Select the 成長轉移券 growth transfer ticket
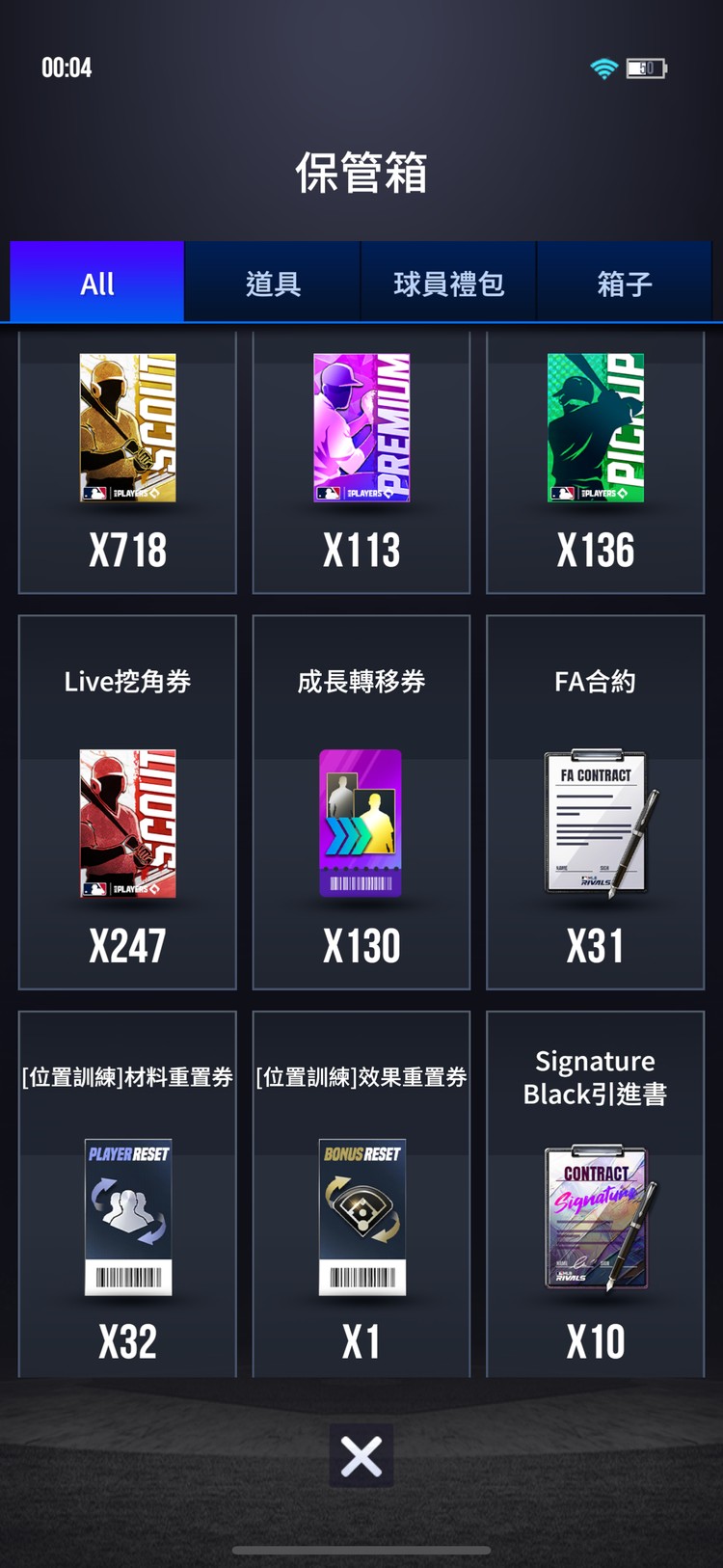Viewport: 723px width, 1568px height. [361, 825]
